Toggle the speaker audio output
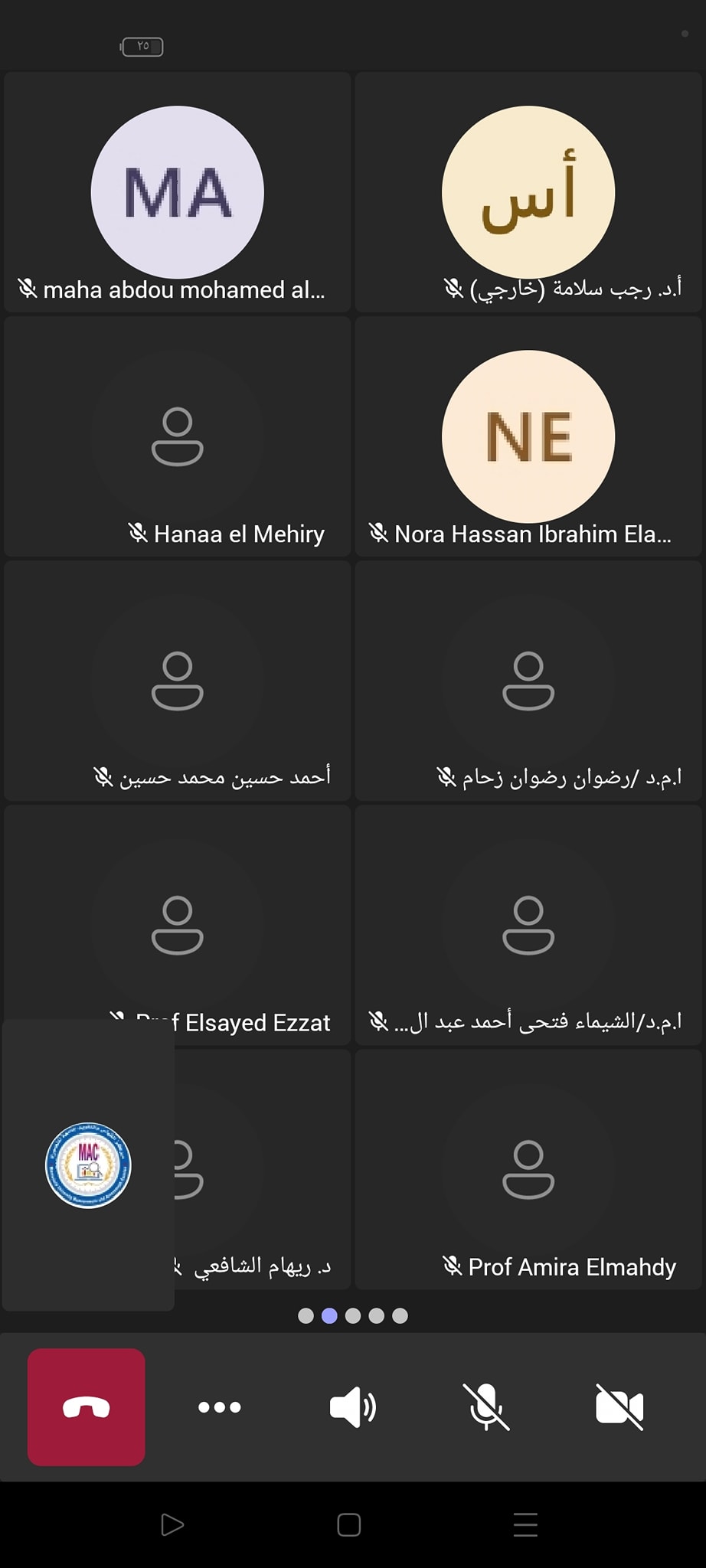 pos(352,1406)
